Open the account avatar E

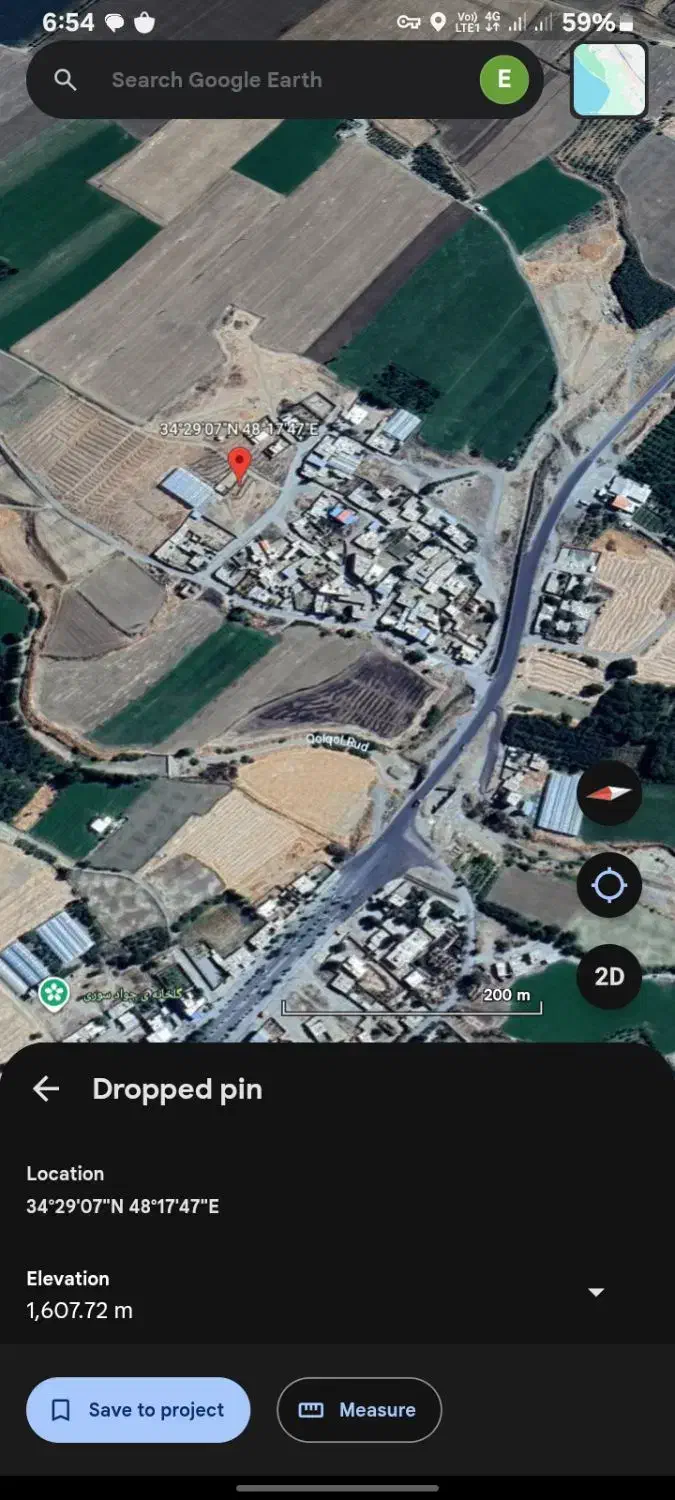tap(504, 80)
